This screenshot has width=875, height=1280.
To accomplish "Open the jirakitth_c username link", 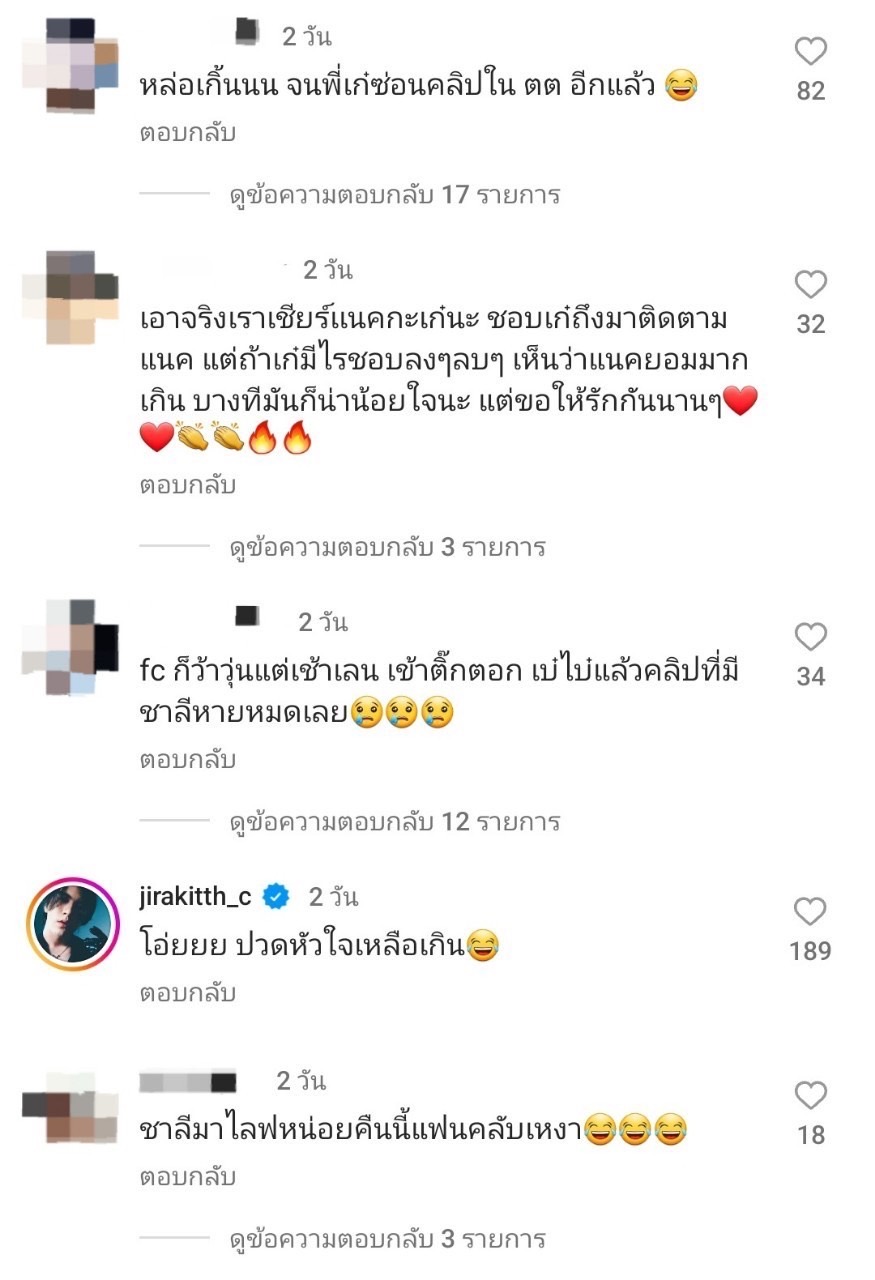I will [x=195, y=897].
